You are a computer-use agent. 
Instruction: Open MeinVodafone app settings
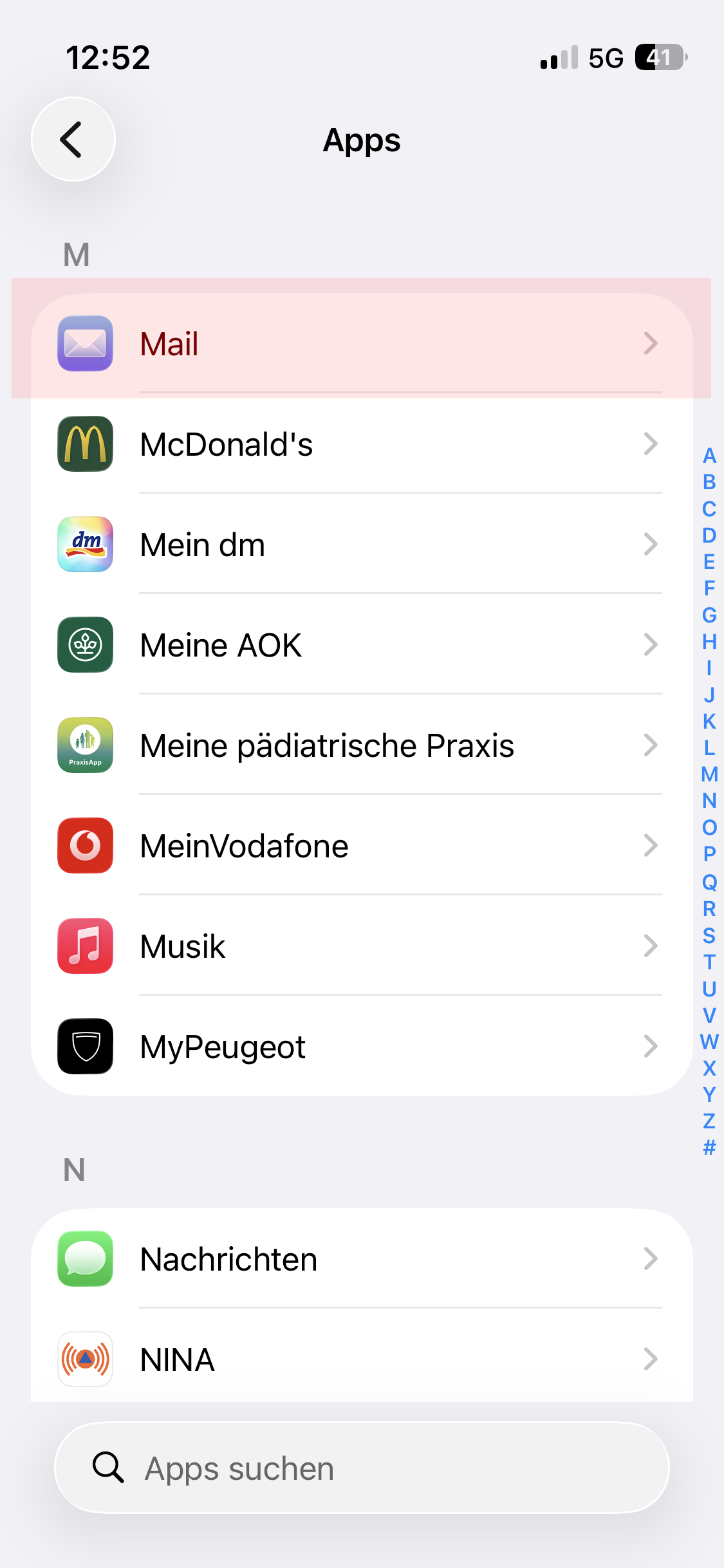[360, 846]
